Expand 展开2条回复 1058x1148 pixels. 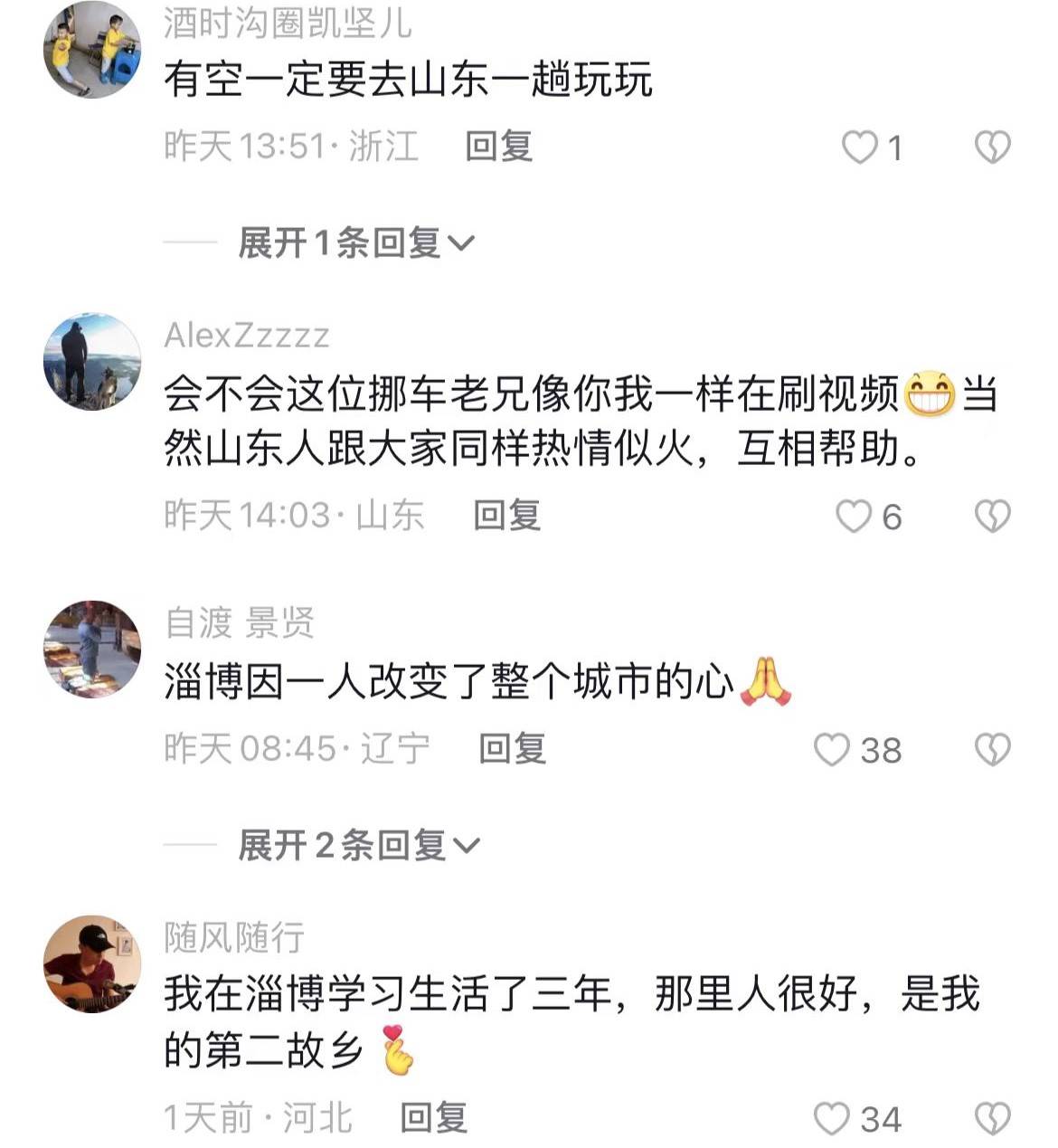(x=358, y=846)
